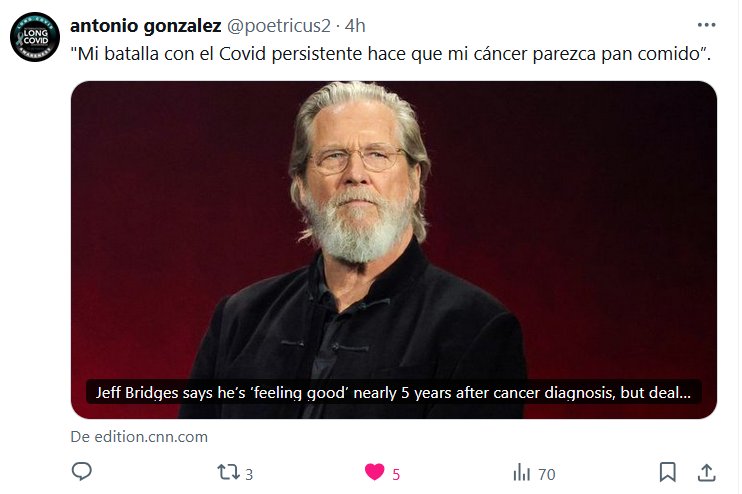Open the edition.cnn.com source link
The height and width of the screenshot is (494, 742).
[x=139, y=437]
